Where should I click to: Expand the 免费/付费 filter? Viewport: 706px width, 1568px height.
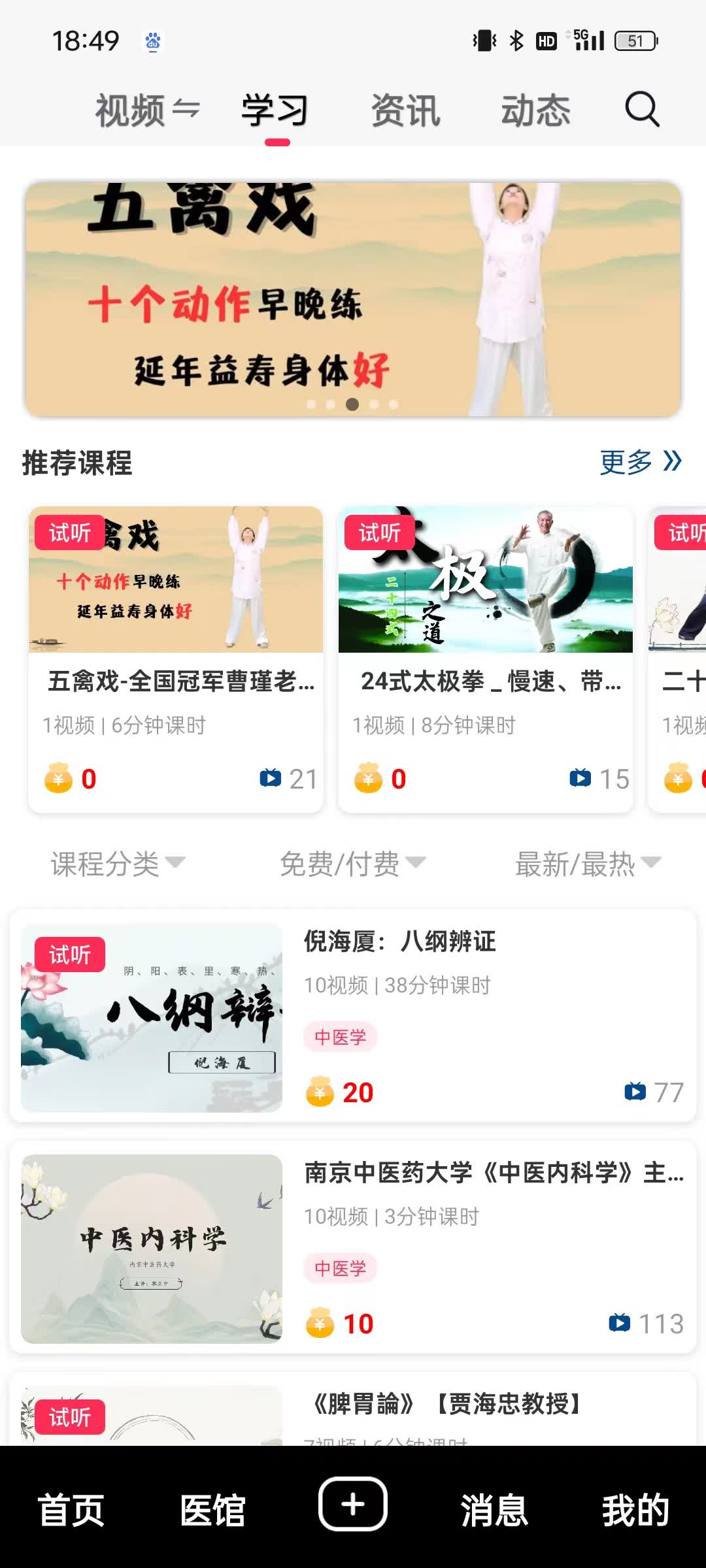click(x=353, y=864)
